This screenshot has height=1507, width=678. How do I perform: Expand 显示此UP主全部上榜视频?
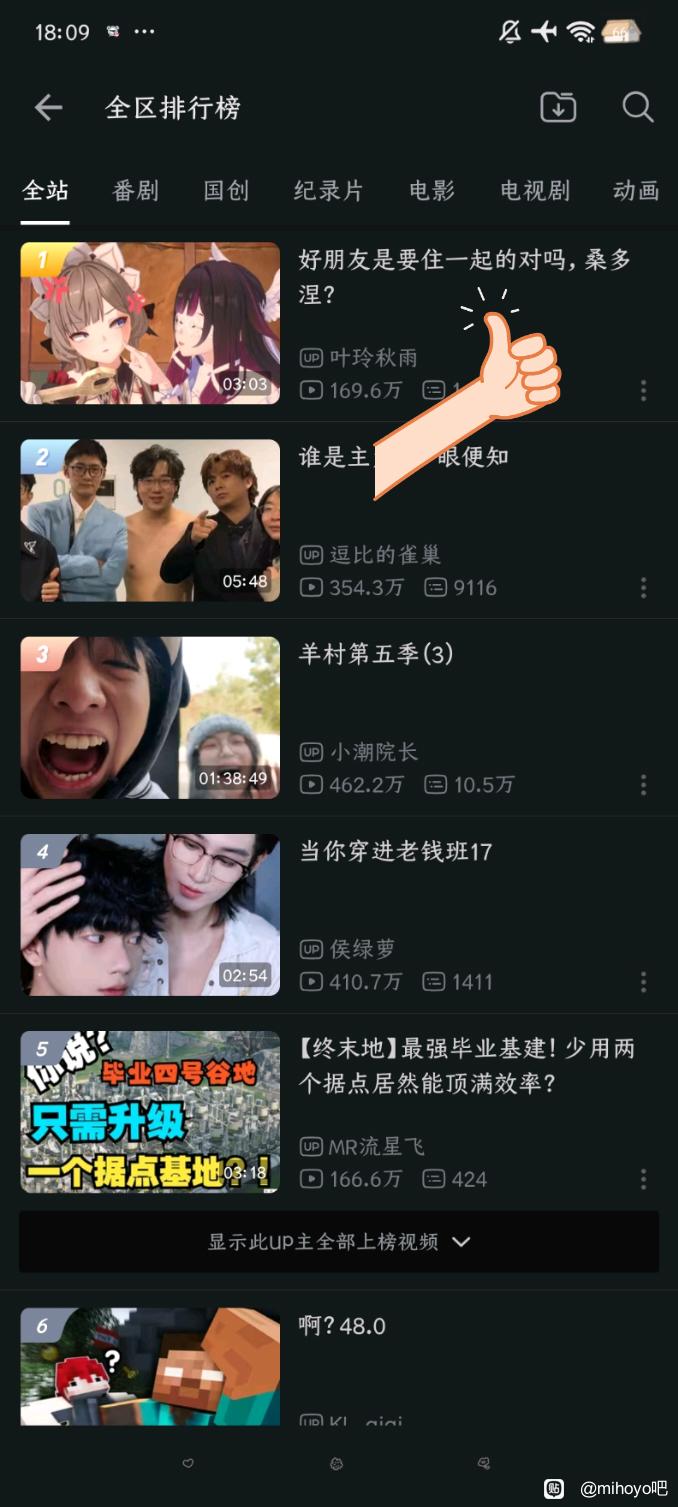click(x=339, y=1242)
